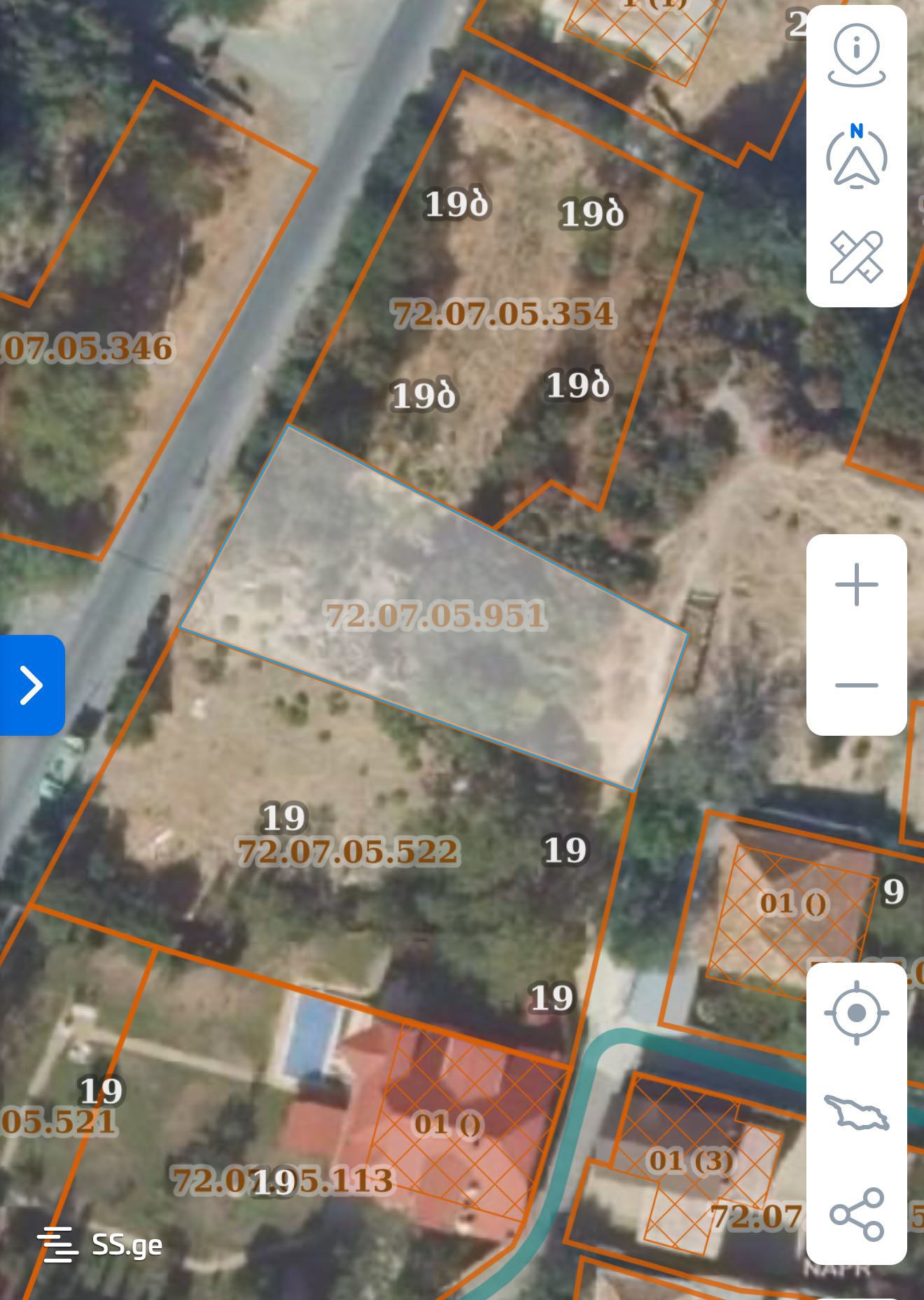The width and height of the screenshot is (924, 1300).
Task: Zoom out of the map
Action: [856, 685]
